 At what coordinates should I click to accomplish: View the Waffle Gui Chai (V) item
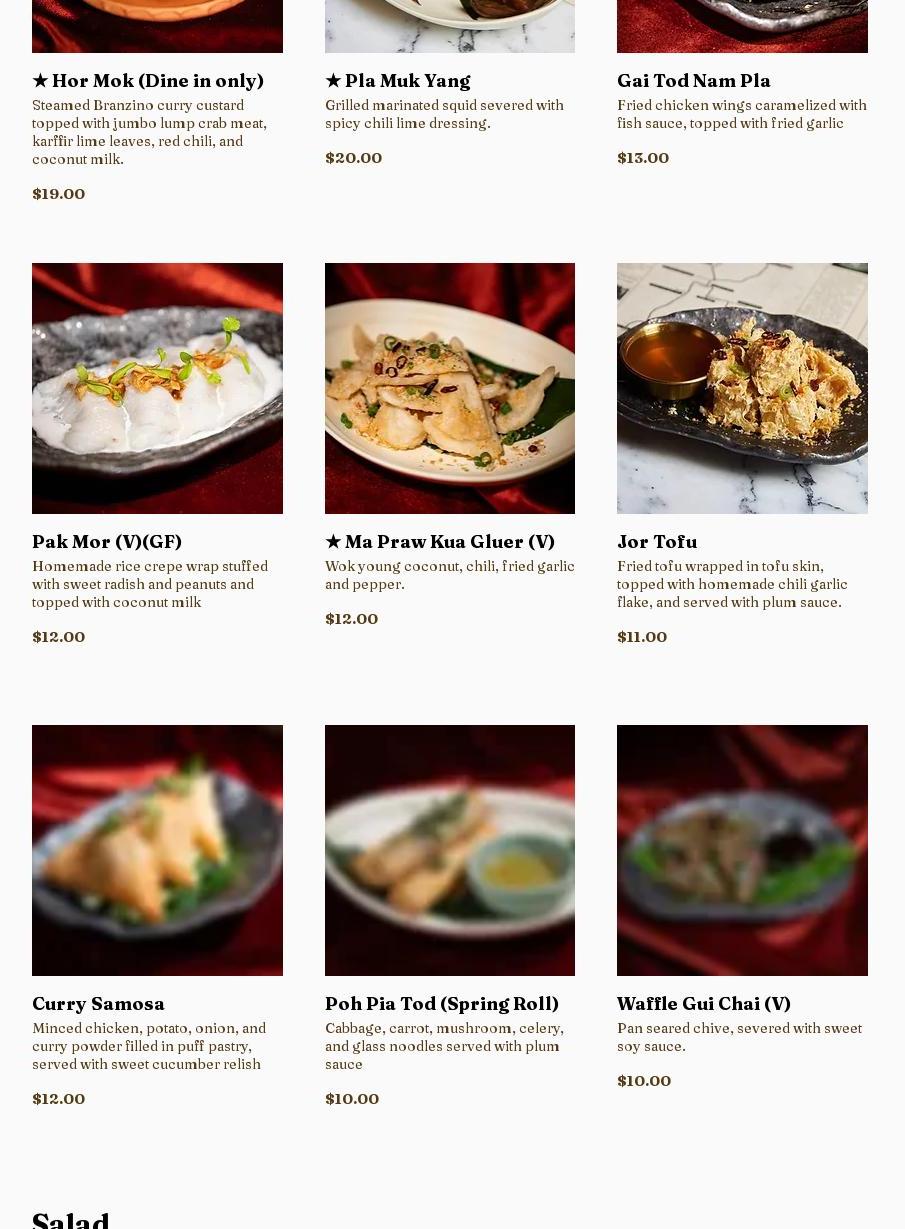pyautogui.click(x=703, y=1003)
